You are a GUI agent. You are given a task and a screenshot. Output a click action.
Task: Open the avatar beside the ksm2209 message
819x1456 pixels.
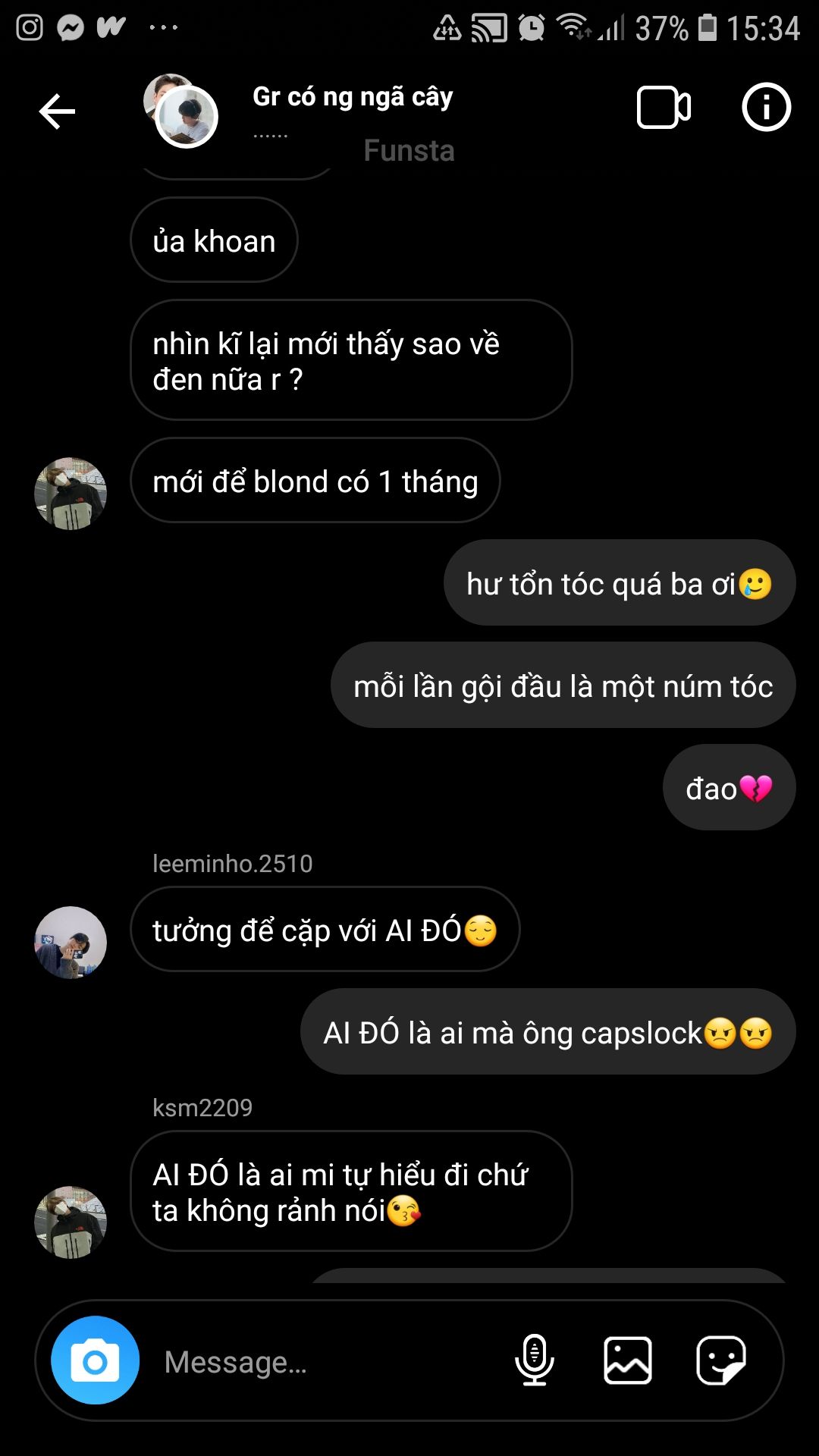71,1222
